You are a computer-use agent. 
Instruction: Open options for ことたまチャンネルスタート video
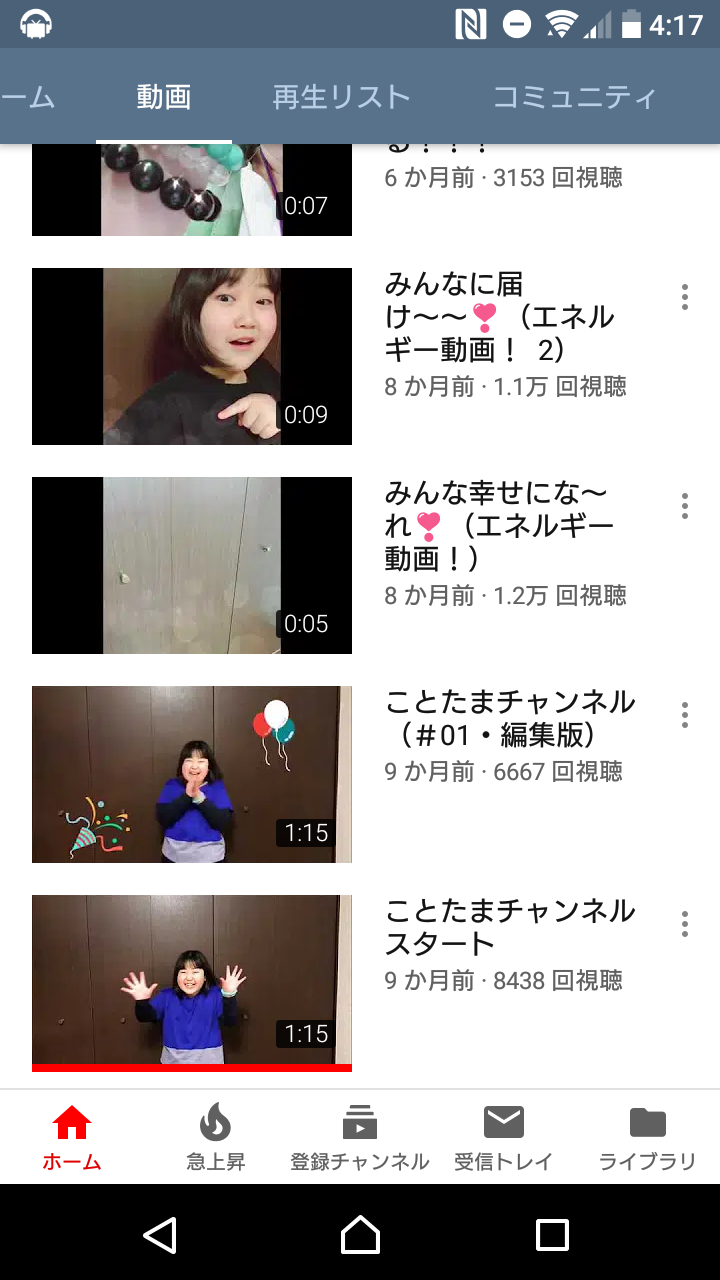pyautogui.click(x=685, y=924)
